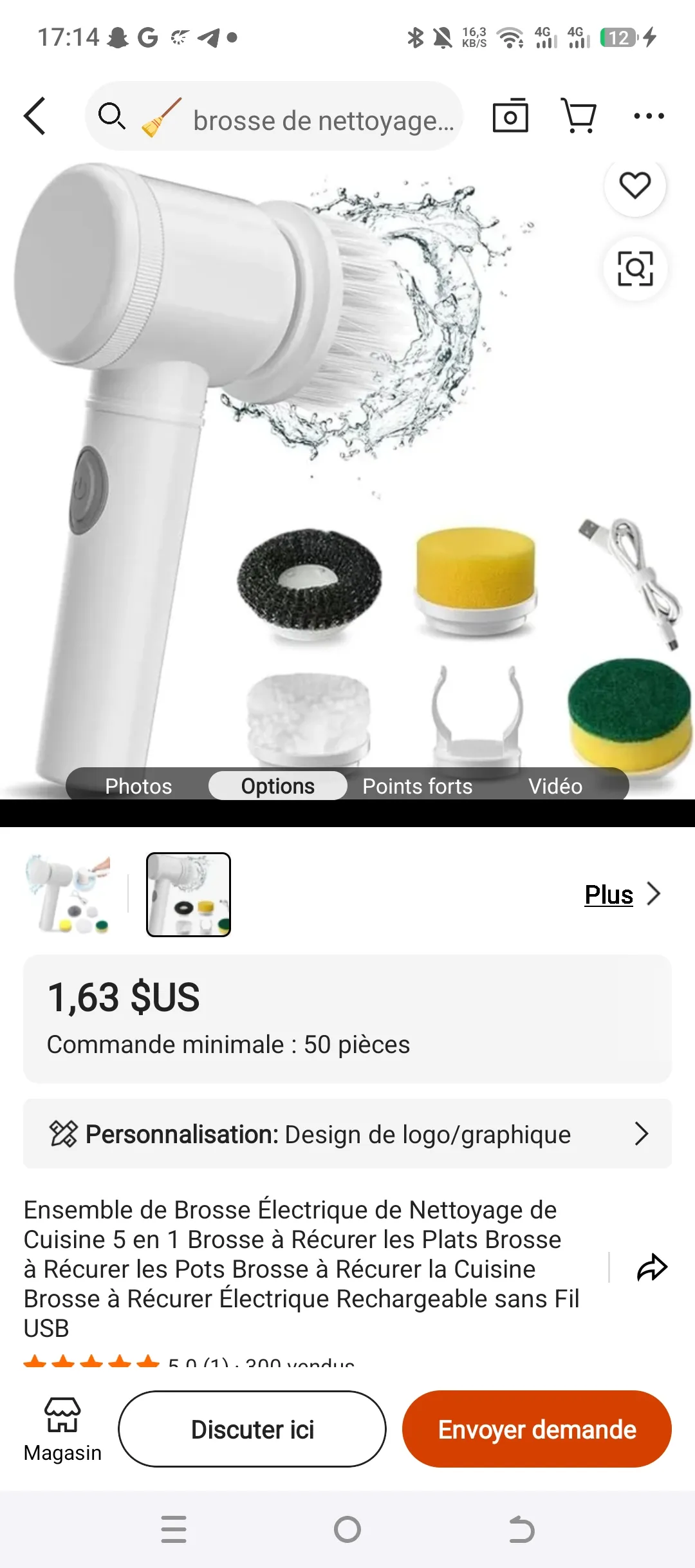The width and height of the screenshot is (695, 1568).
Task: Open the Magasin store page
Action: click(x=62, y=1429)
